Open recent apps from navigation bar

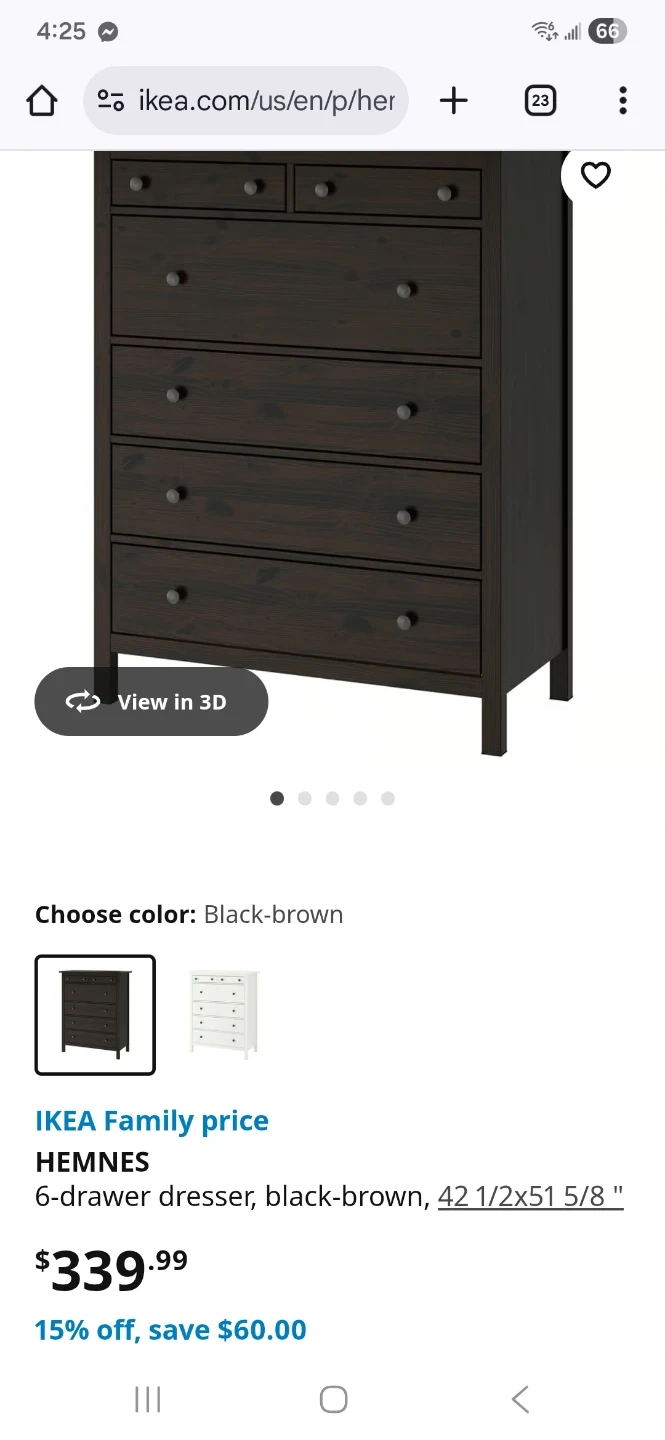coord(147,1399)
